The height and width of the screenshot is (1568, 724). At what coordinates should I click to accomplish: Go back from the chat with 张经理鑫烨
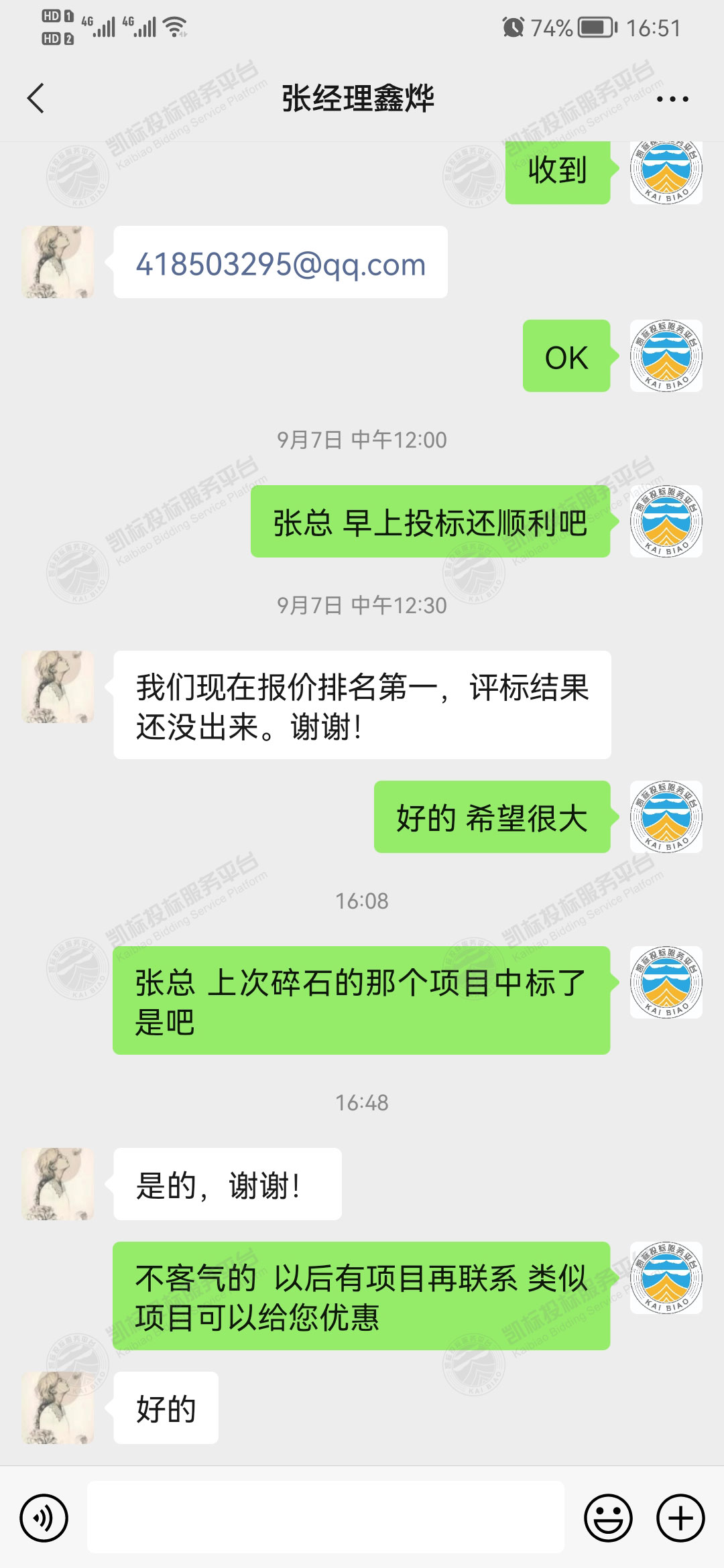pyautogui.click(x=36, y=99)
